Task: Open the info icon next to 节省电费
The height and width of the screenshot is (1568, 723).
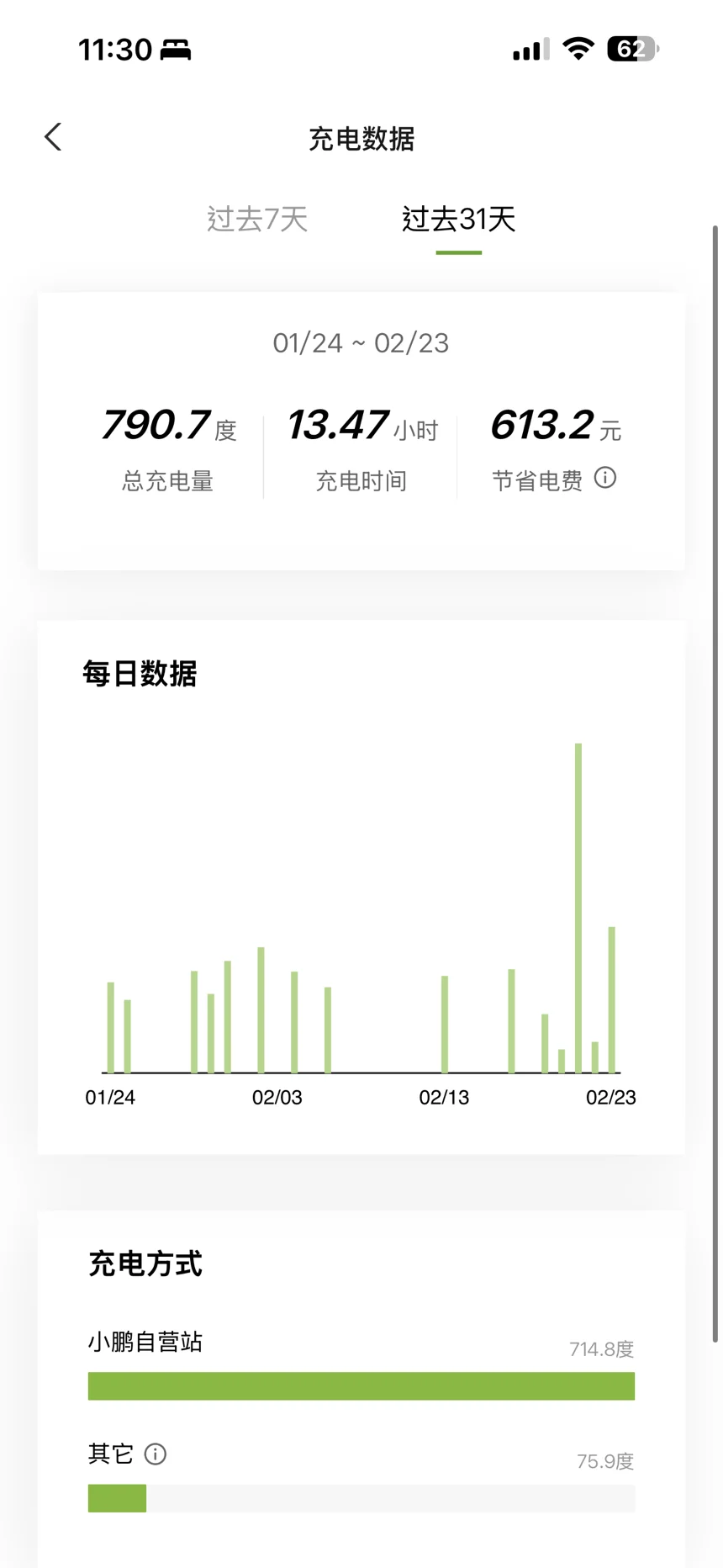Action: pos(605,479)
